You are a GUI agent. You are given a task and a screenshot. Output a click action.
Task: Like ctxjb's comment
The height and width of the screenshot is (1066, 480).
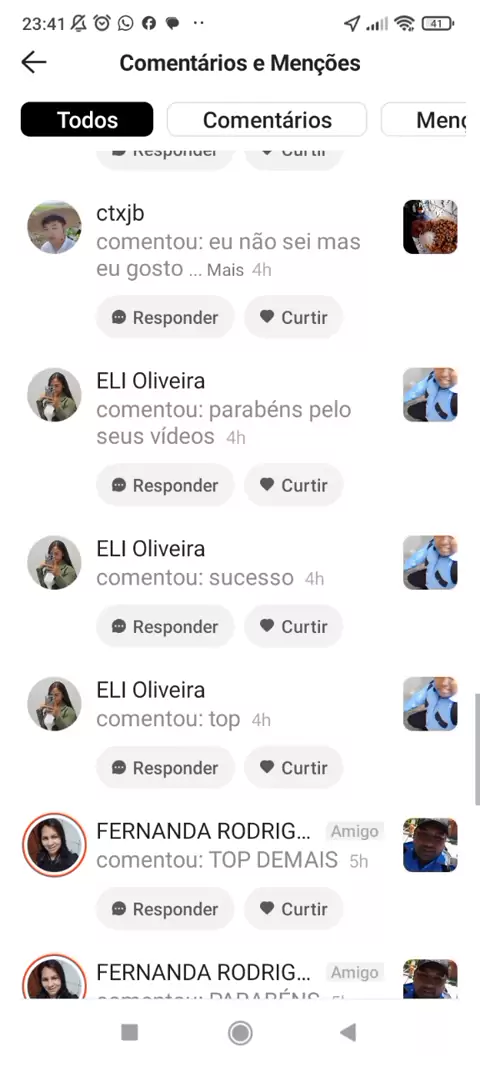[294, 317]
